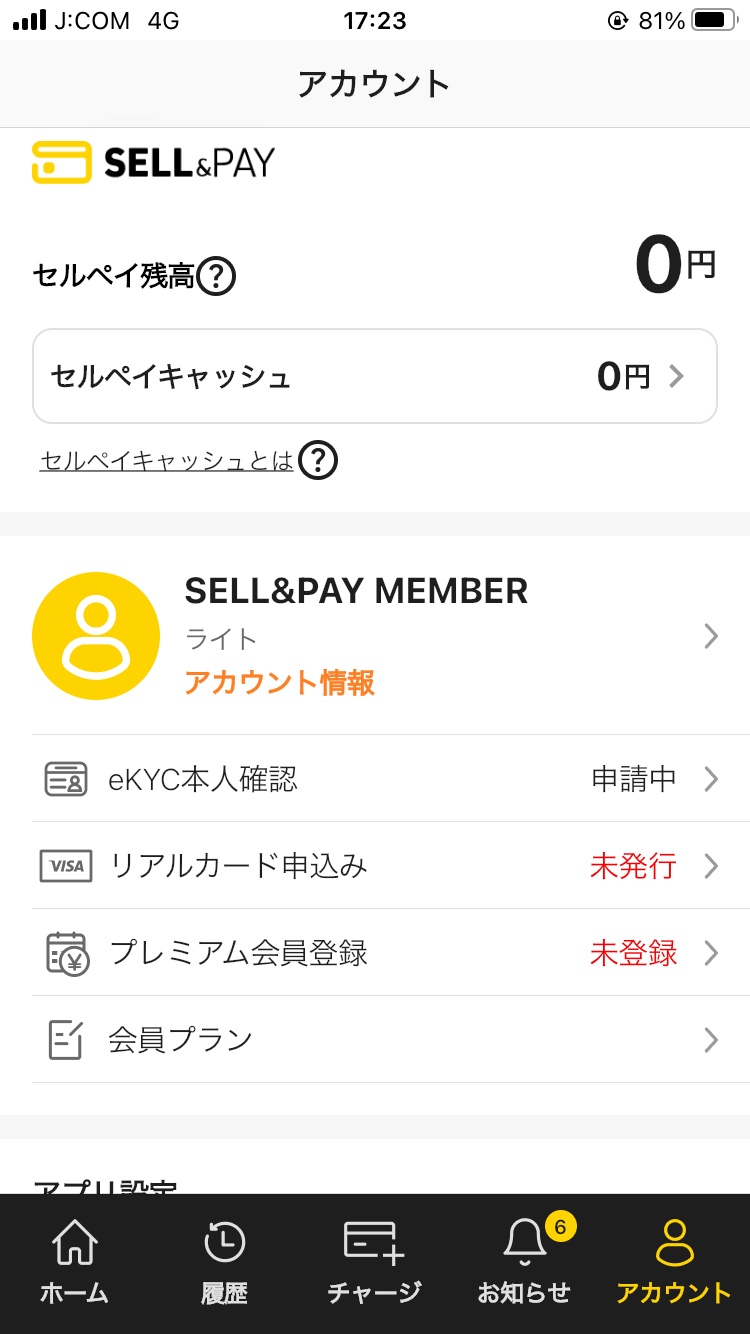
Task: Open the eKYC本人確認 申請中 row
Action: pyautogui.click(x=375, y=779)
